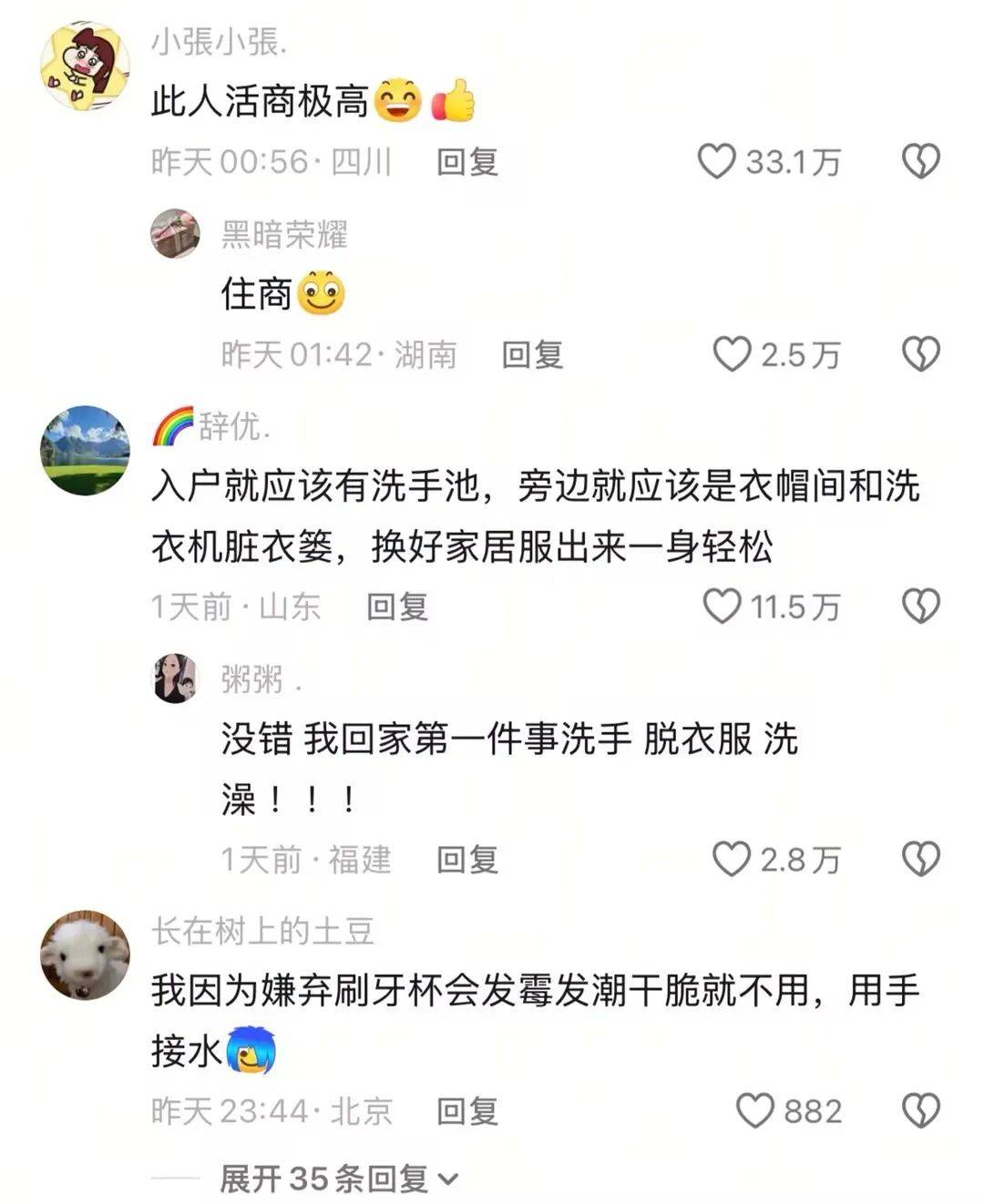The height and width of the screenshot is (1204, 984).
Task: Like 粥粥's reply with 2.8万 likes
Action: coord(731,859)
